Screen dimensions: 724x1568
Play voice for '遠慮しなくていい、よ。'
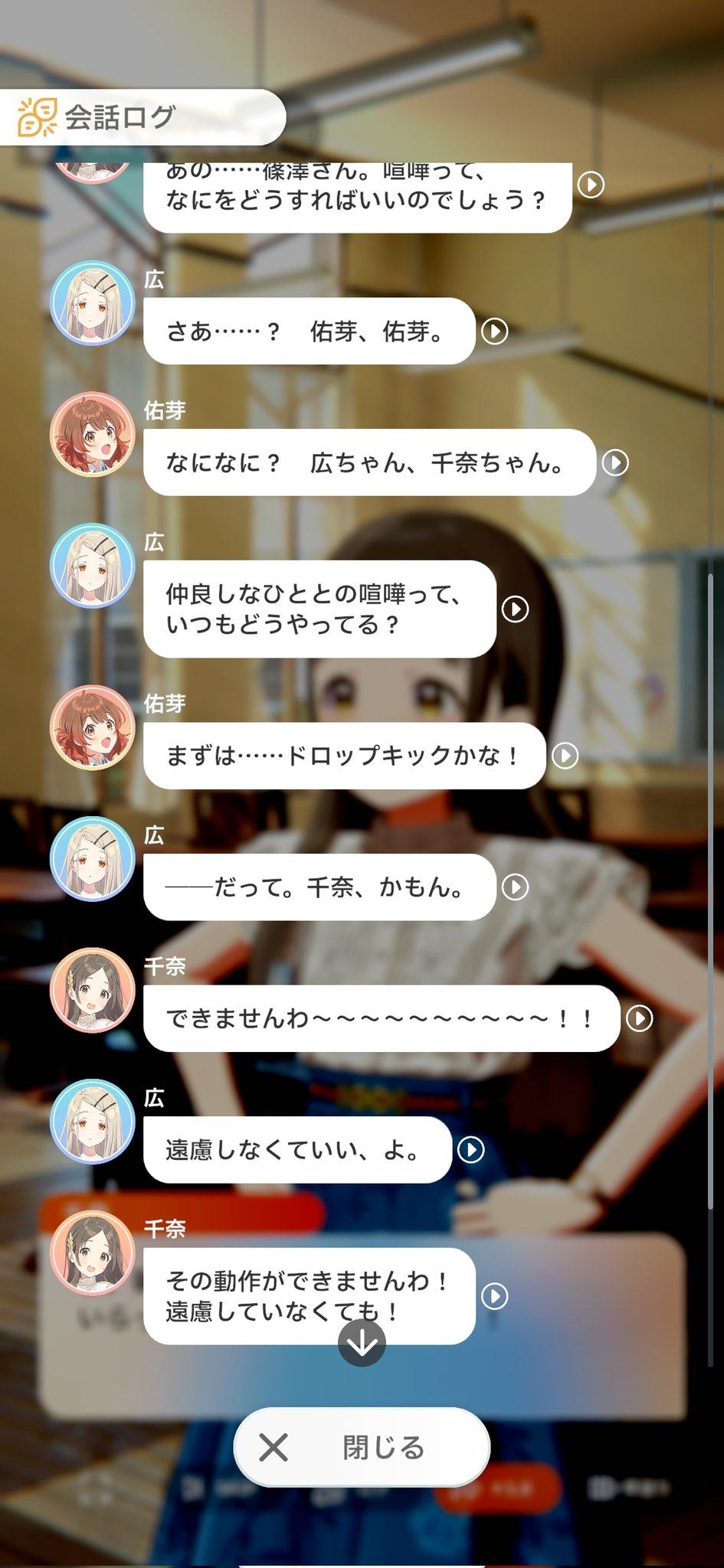point(470,1150)
